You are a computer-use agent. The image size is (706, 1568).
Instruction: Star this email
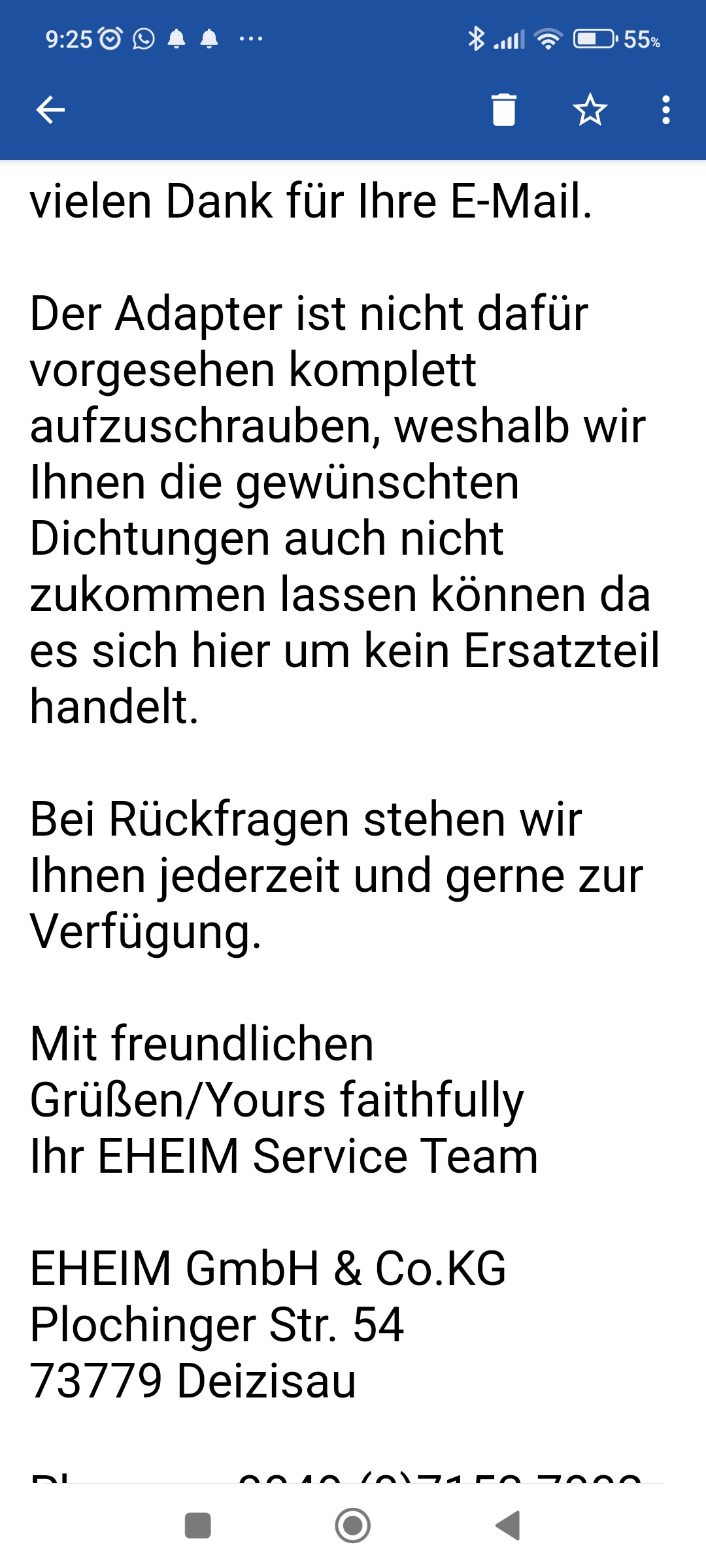click(x=590, y=110)
